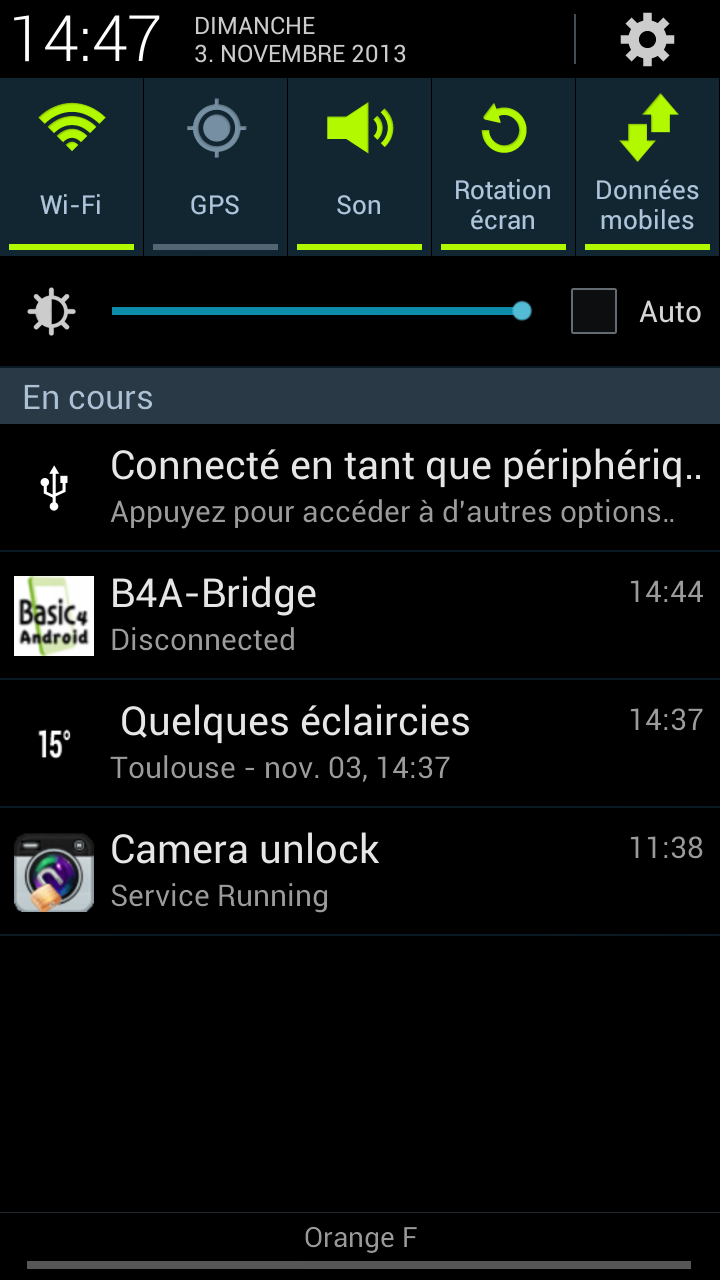
Task: Tap the brightness slider midpoint
Action: 317,311
